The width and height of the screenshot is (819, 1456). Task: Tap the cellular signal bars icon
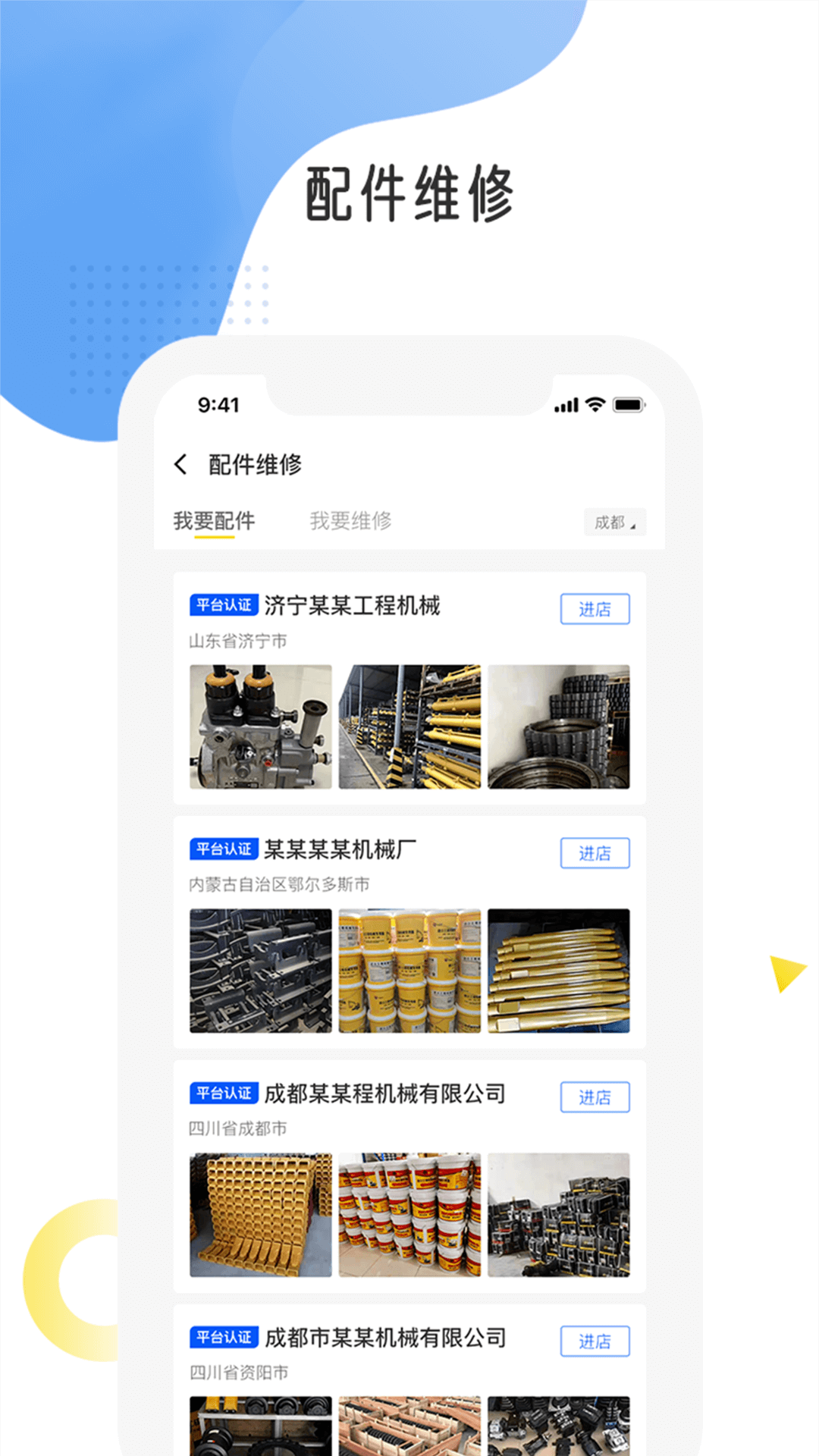[566, 406]
